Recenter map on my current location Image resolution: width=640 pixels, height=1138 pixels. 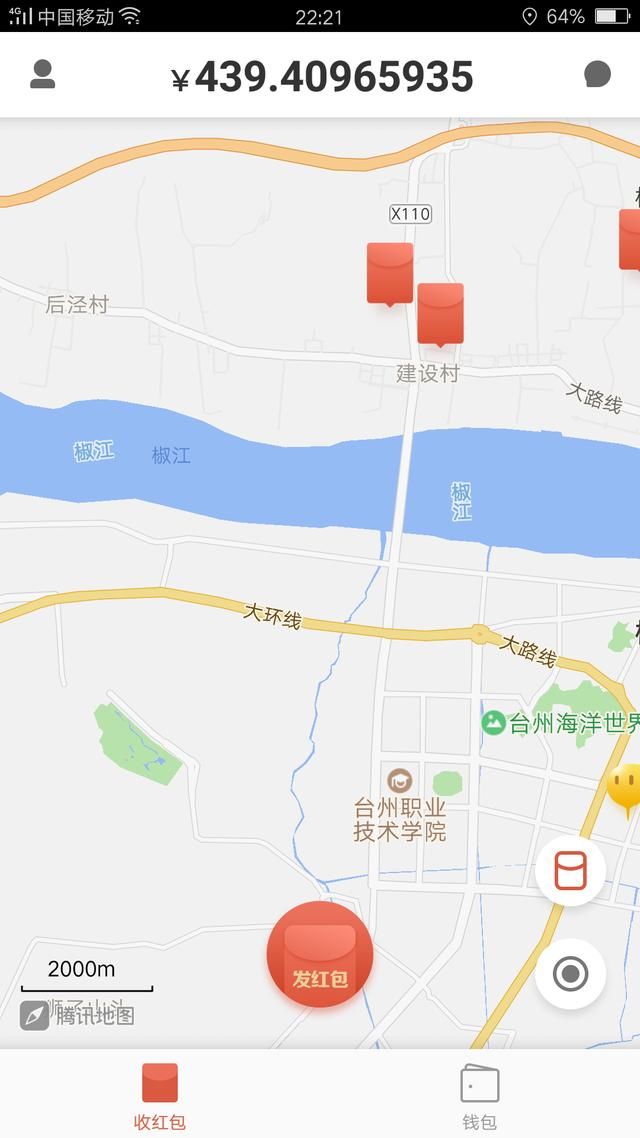(x=570, y=973)
